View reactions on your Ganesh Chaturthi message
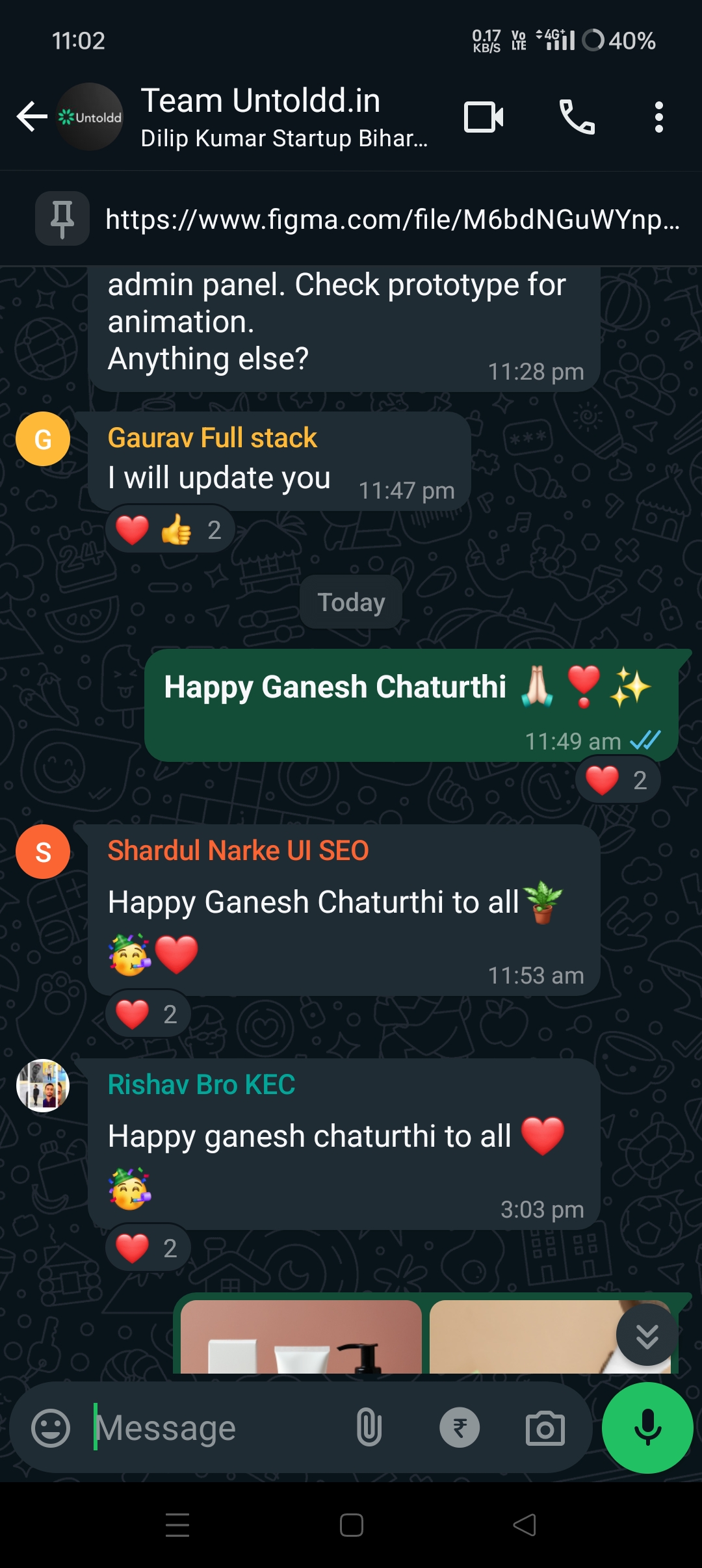This screenshot has width=702, height=1568. pos(617,780)
